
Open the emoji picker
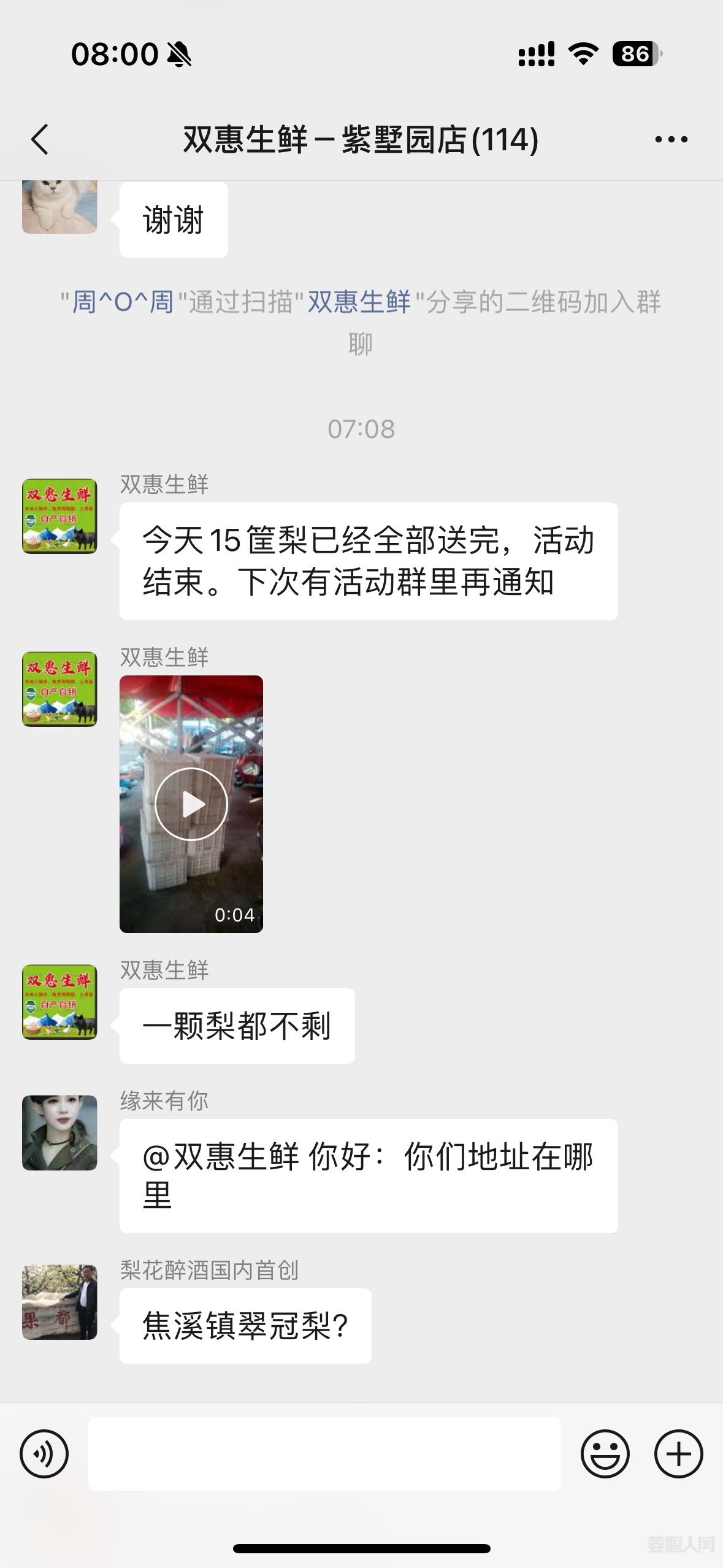click(x=605, y=1454)
